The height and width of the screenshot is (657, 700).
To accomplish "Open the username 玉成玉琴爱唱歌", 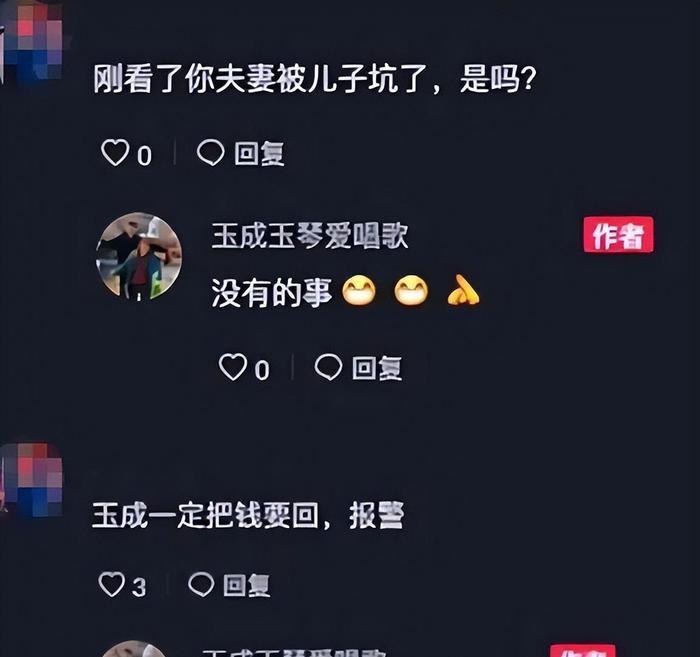I will (310, 236).
